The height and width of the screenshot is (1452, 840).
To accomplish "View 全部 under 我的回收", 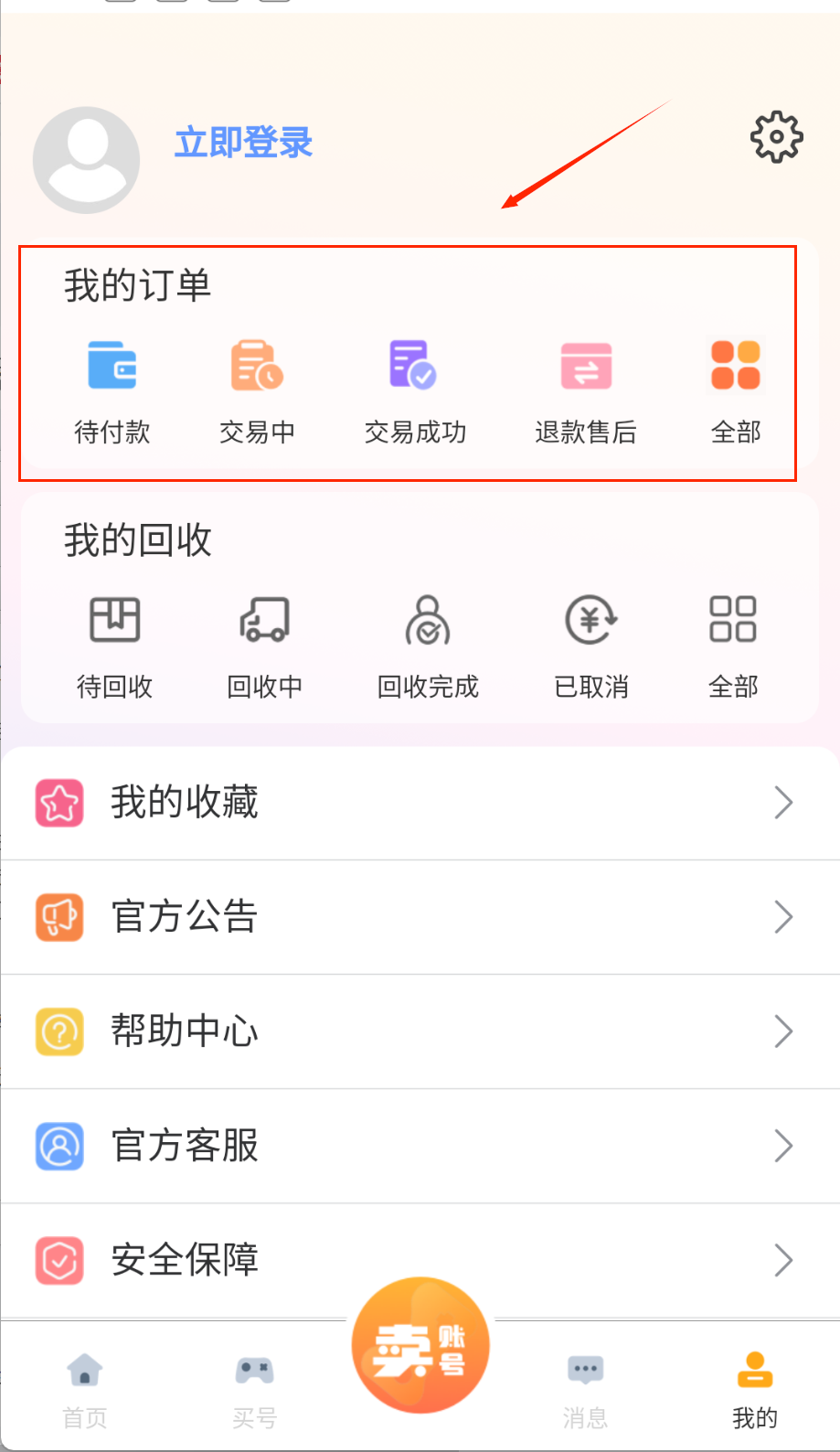I will tap(733, 646).
